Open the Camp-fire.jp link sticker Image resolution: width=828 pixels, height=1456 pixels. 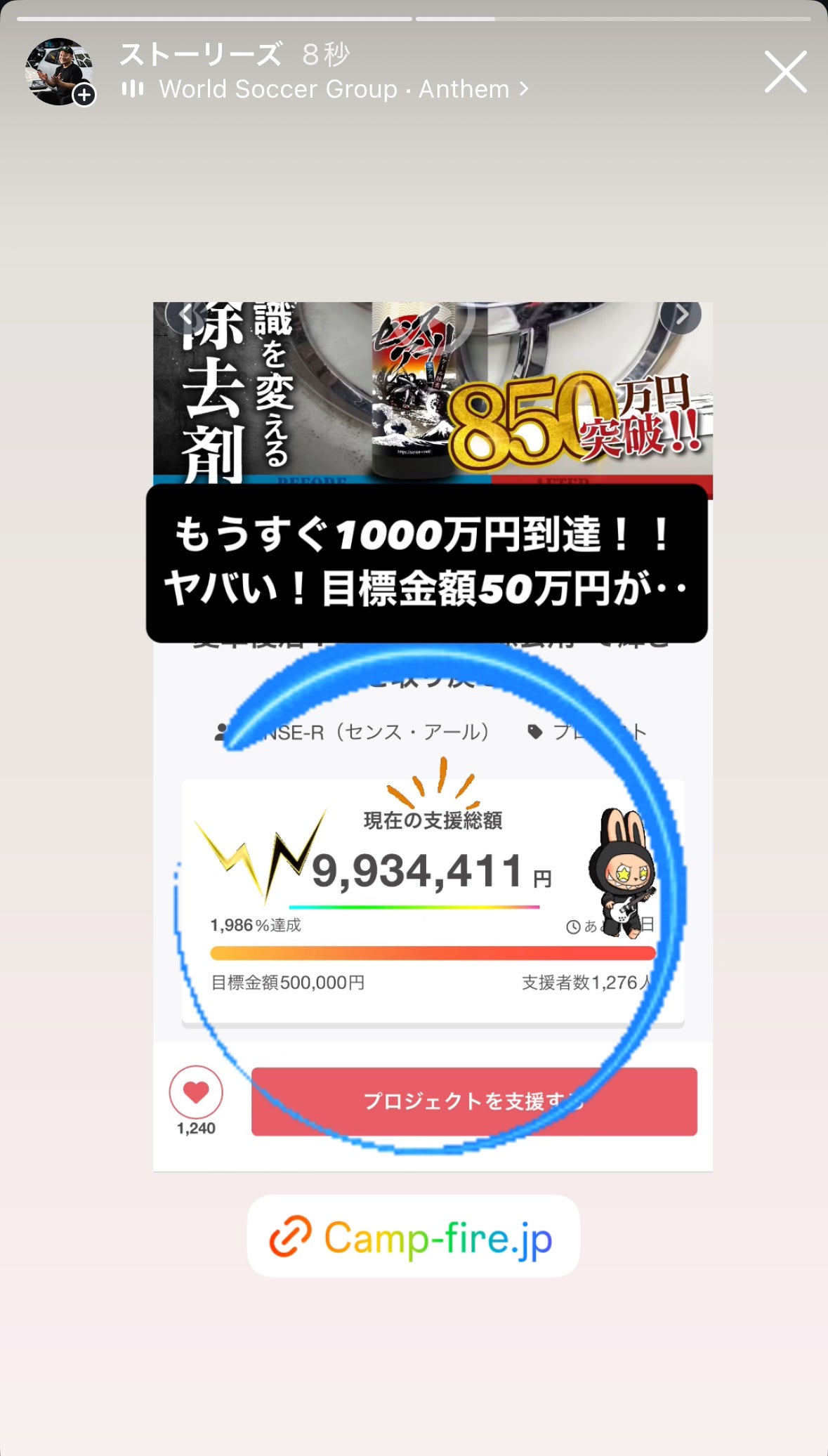(413, 1237)
